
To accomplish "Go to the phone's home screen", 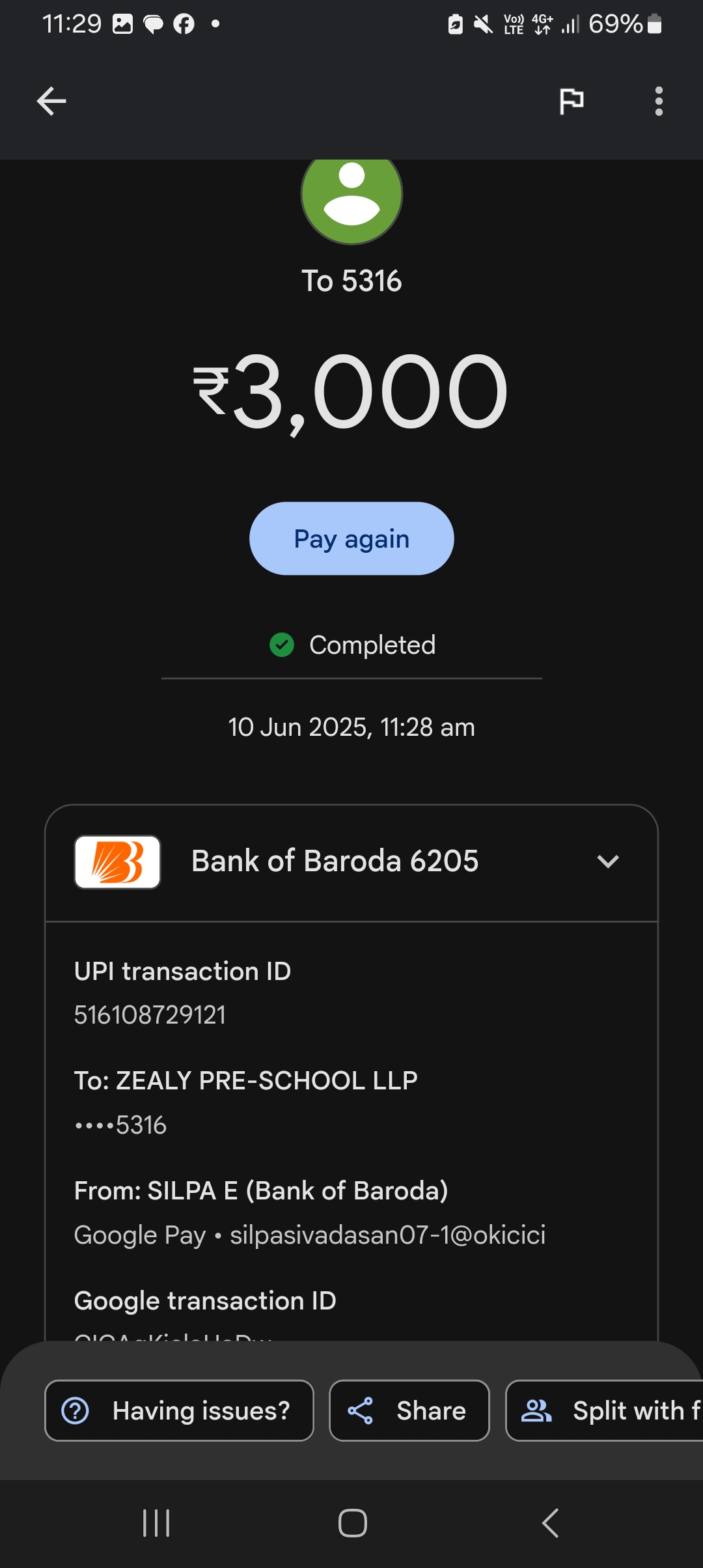I will pyautogui.click(x=352, y=1523).
